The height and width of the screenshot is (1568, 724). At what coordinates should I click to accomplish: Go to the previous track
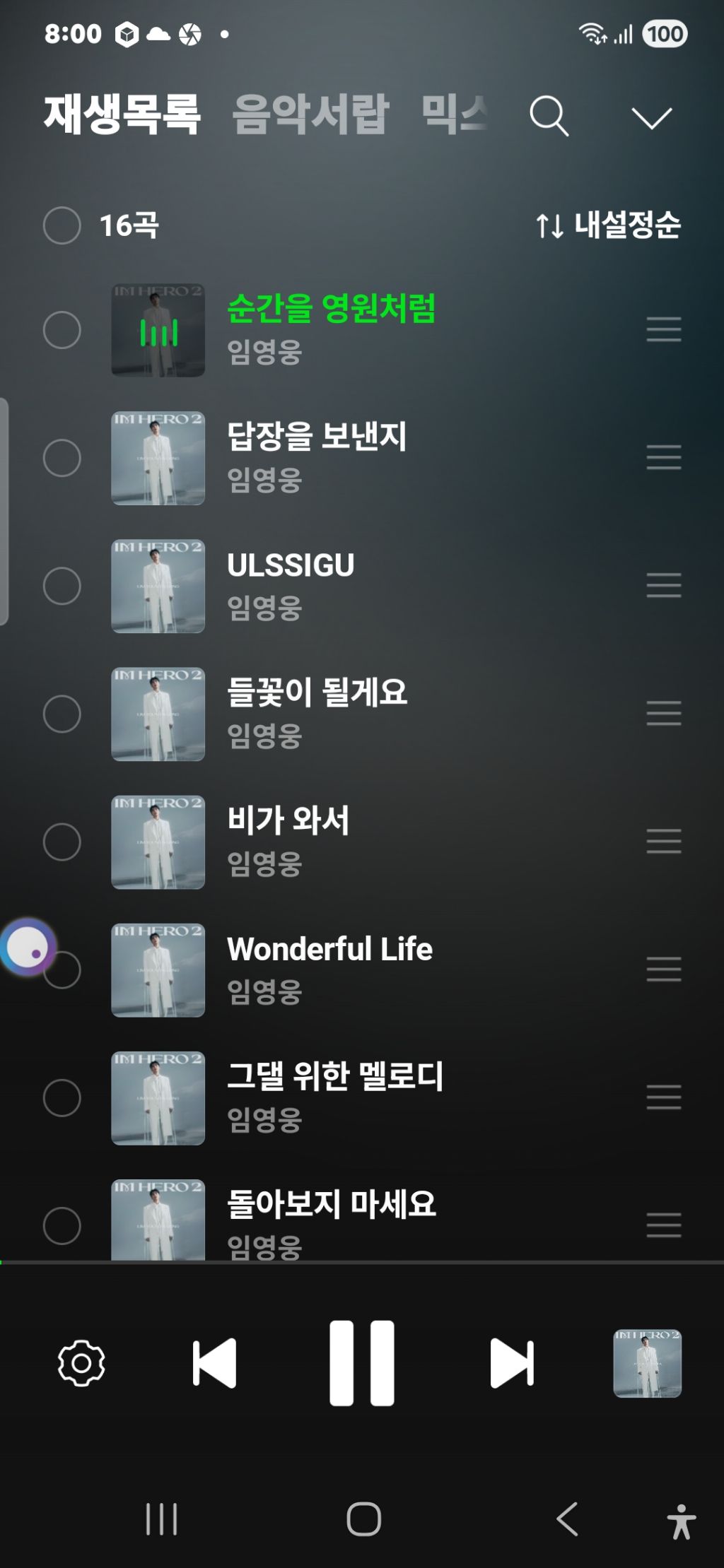(x=214, y=1362)
